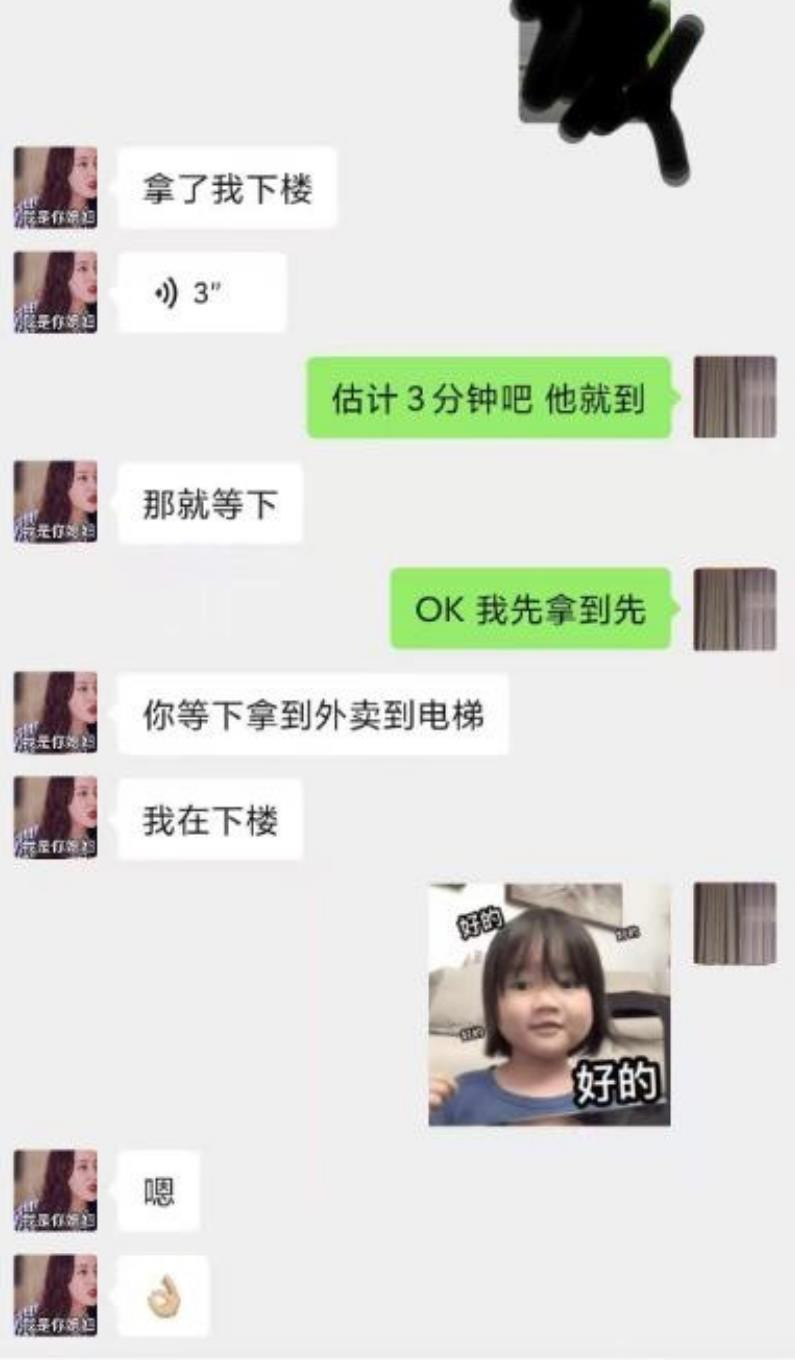Open own avatar beside 估计3分钟吧 message
The image size is (795, 1360).
tap(734, 397)
